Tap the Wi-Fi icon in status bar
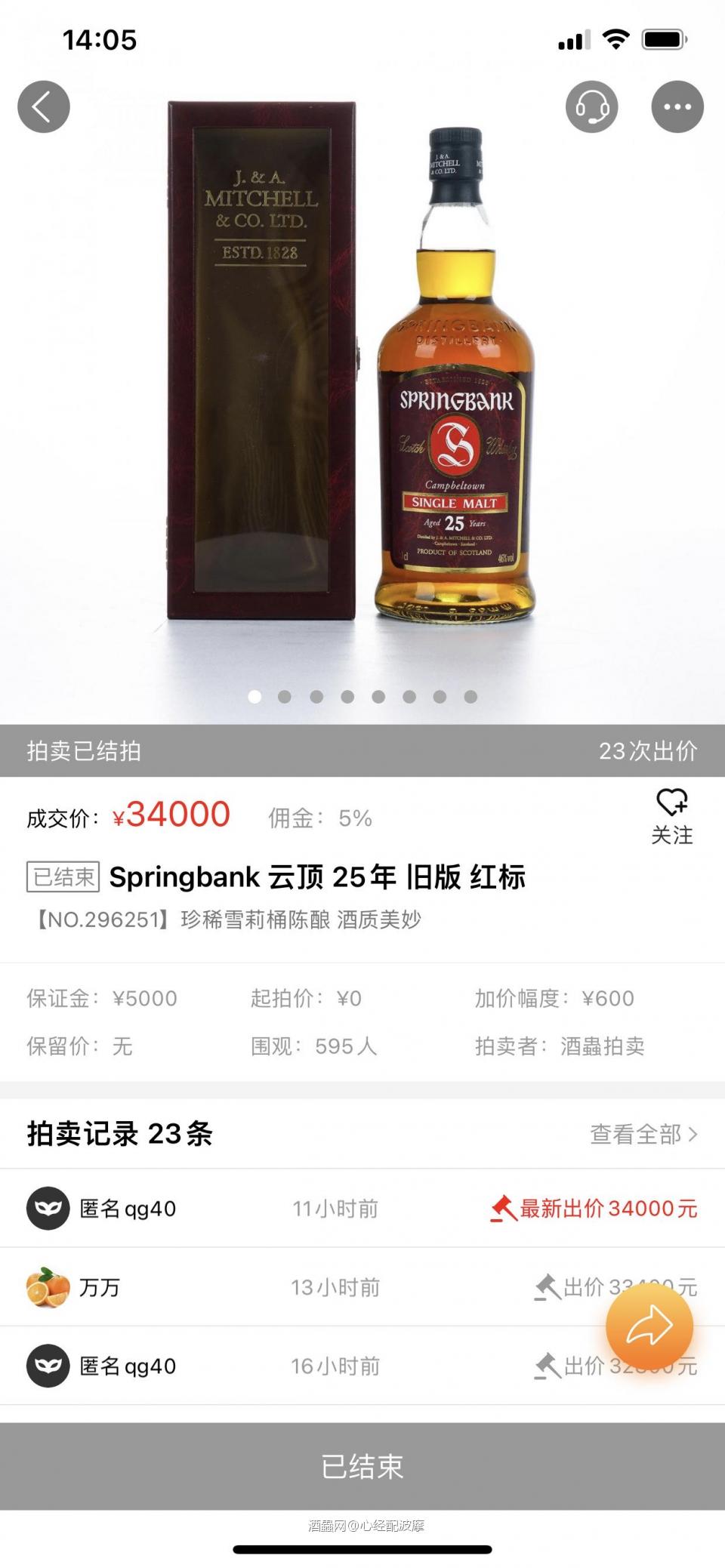The image size is (725, 1568). 617,39
